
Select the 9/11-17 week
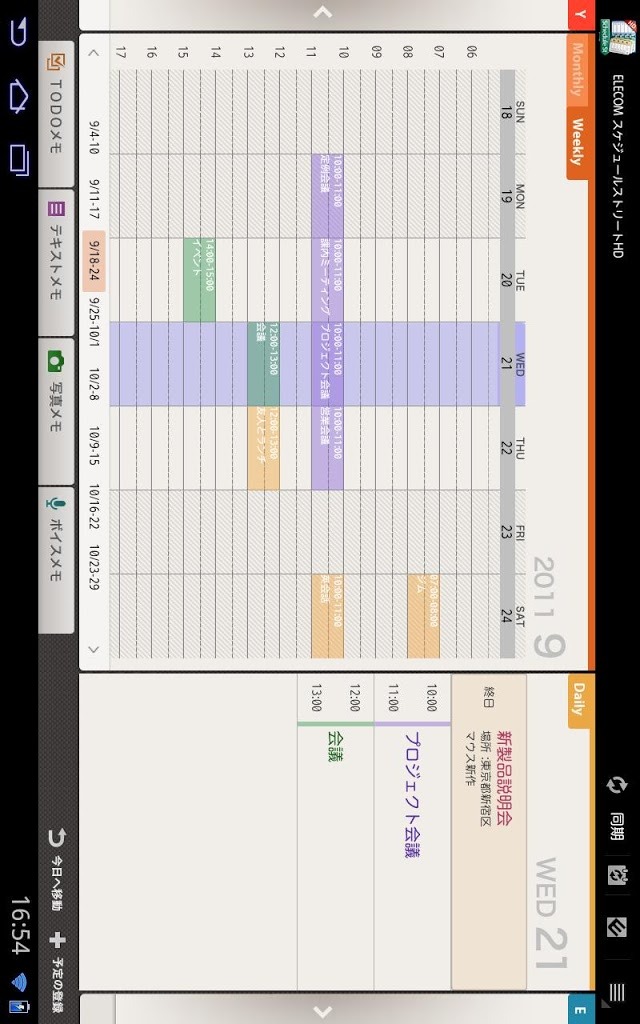93,195
